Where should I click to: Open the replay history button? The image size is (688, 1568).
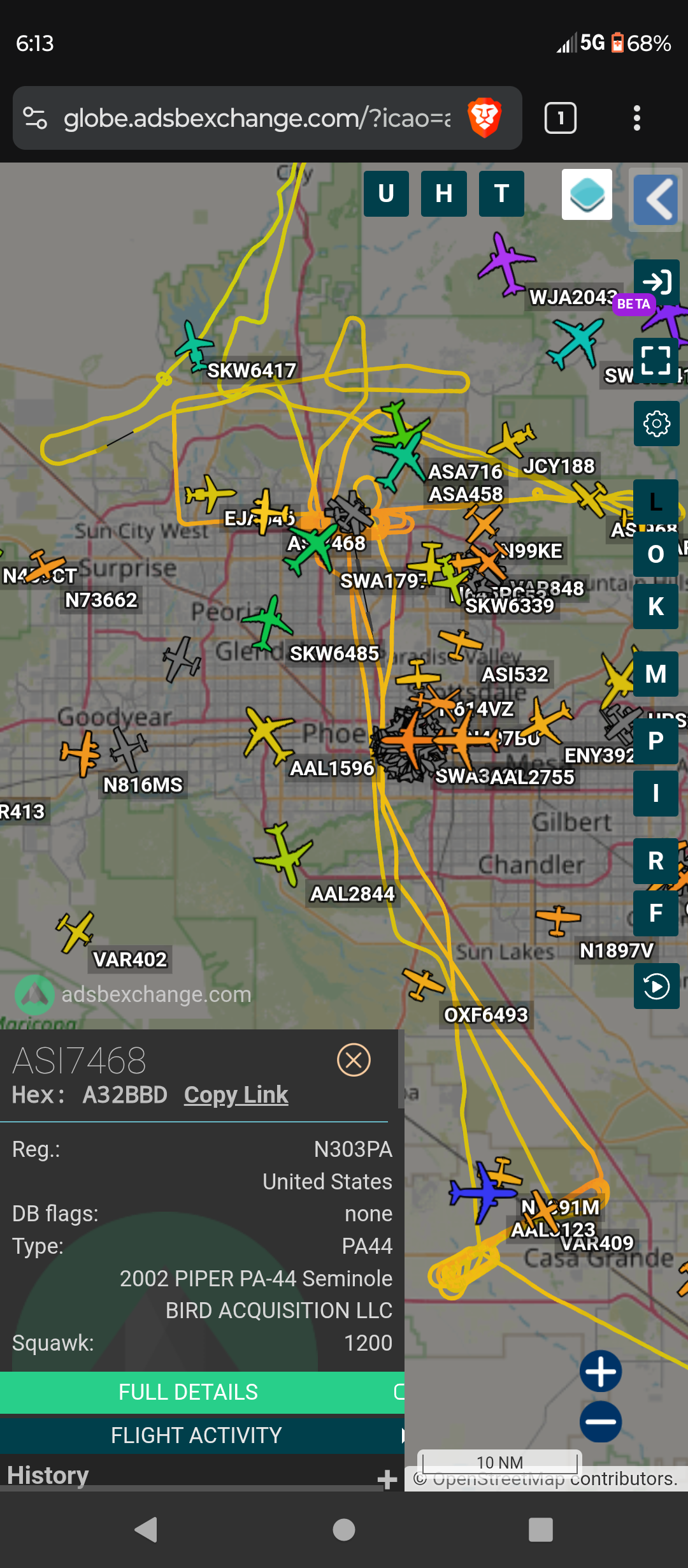point(656,987)
